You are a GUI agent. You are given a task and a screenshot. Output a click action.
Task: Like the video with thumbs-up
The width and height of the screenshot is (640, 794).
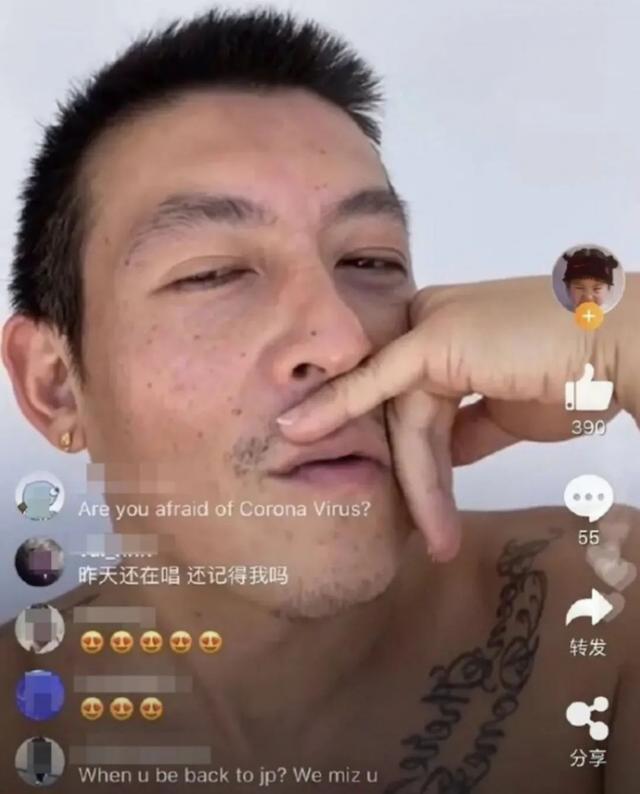[x=588, y=388]
